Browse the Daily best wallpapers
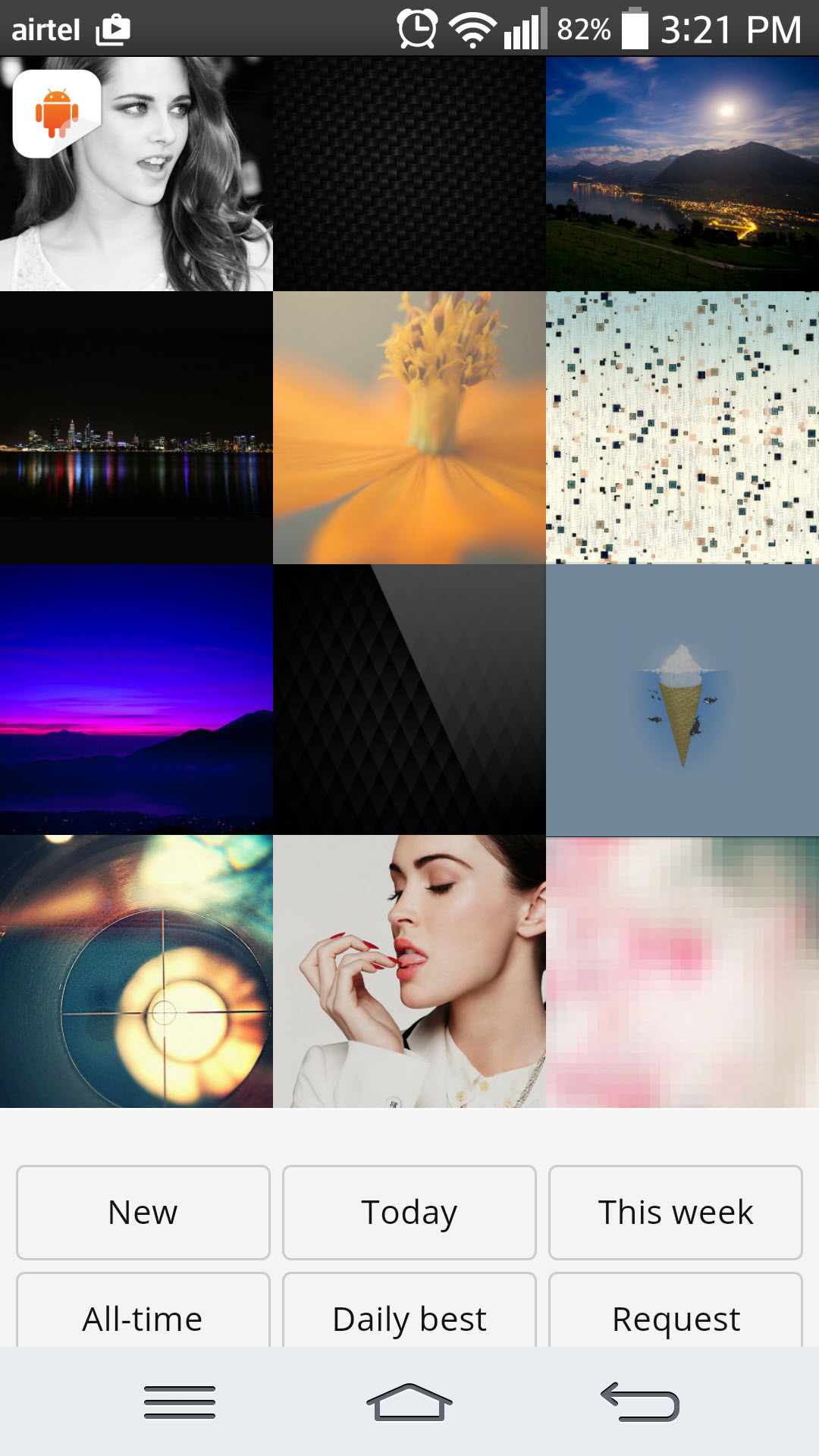 pyautogui.click(x=409, y=1312)
